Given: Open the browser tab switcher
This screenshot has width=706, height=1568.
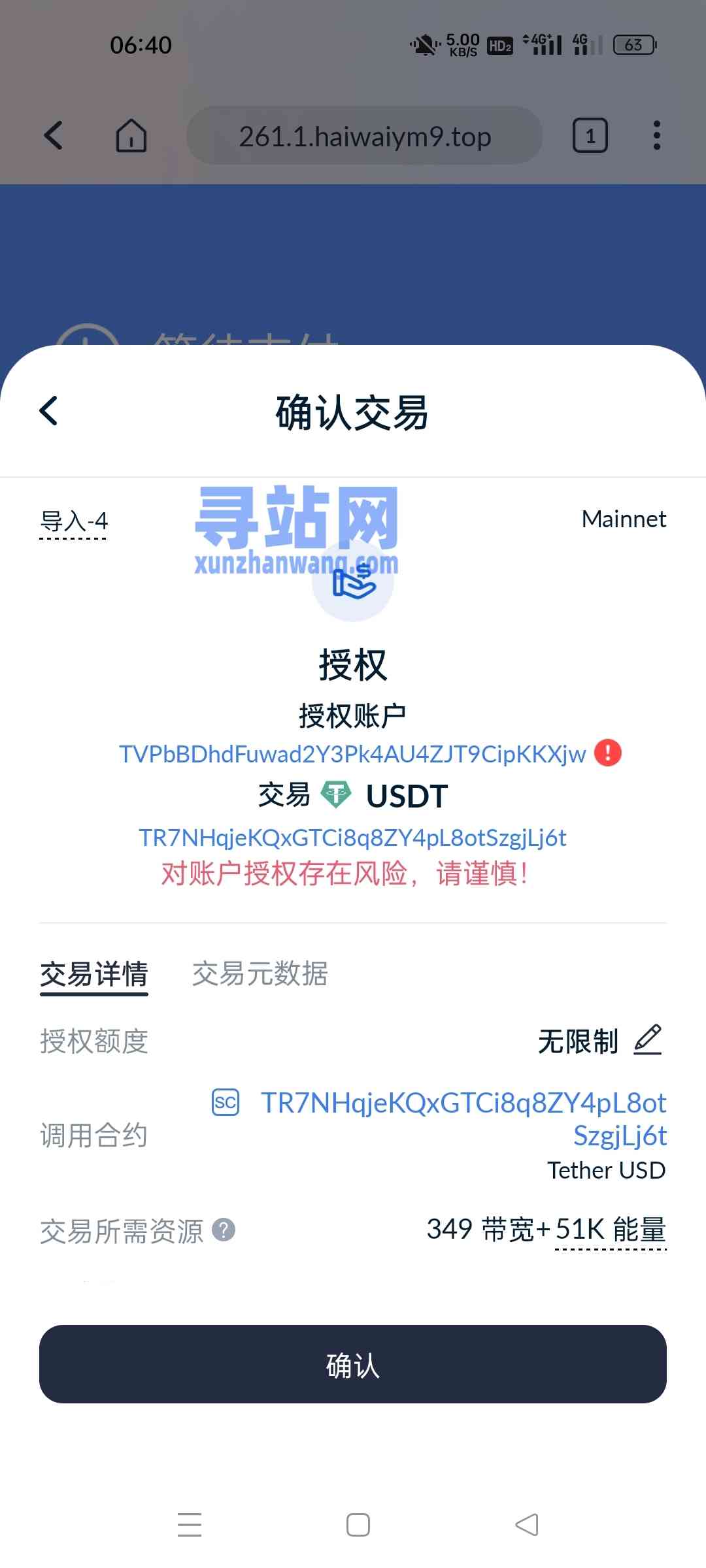Looking at the screenshot, I should [x=590, y=136].
